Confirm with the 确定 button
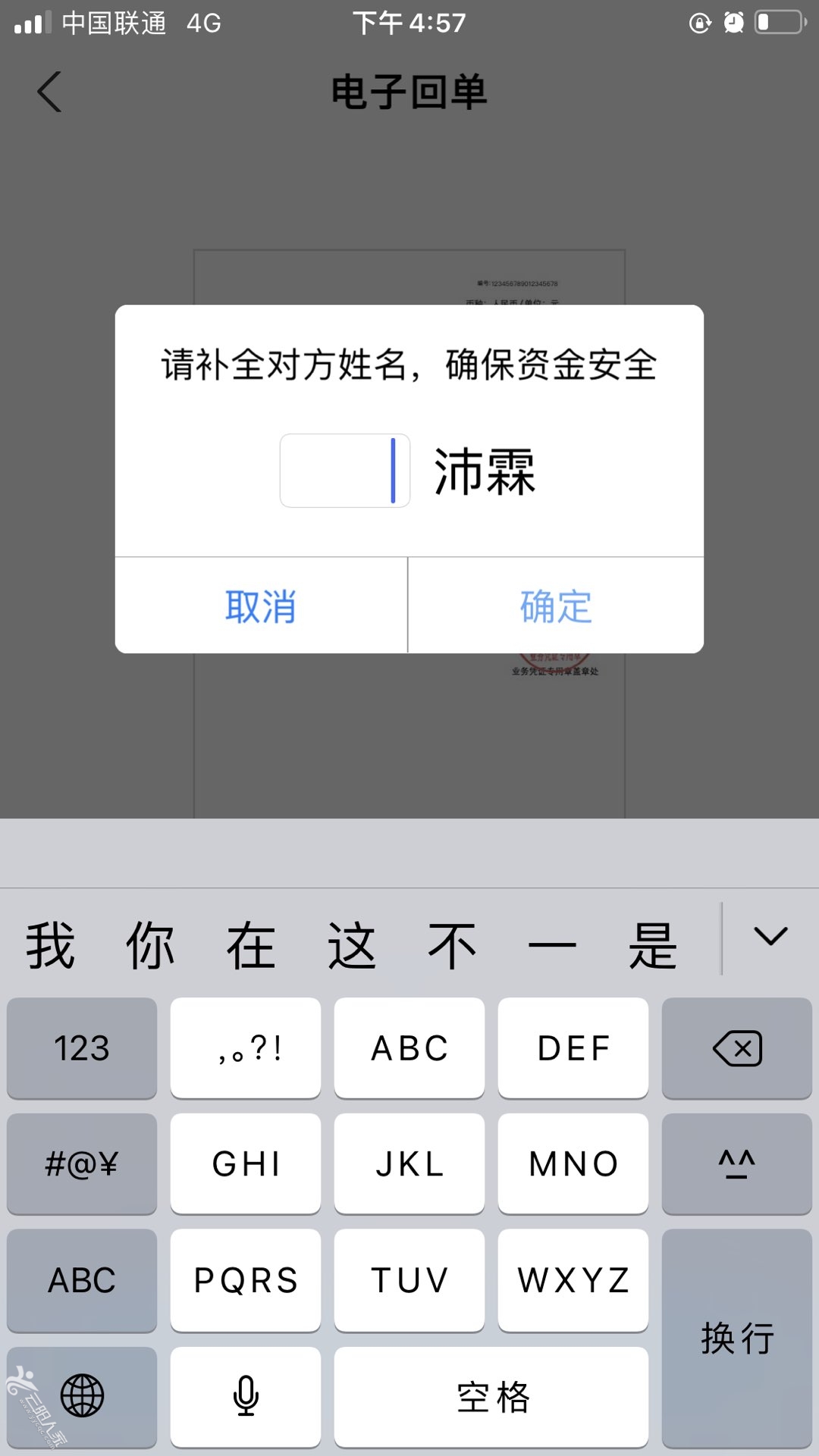The height and width of the screenshot is (1456, 819). [x=556, y=606]
